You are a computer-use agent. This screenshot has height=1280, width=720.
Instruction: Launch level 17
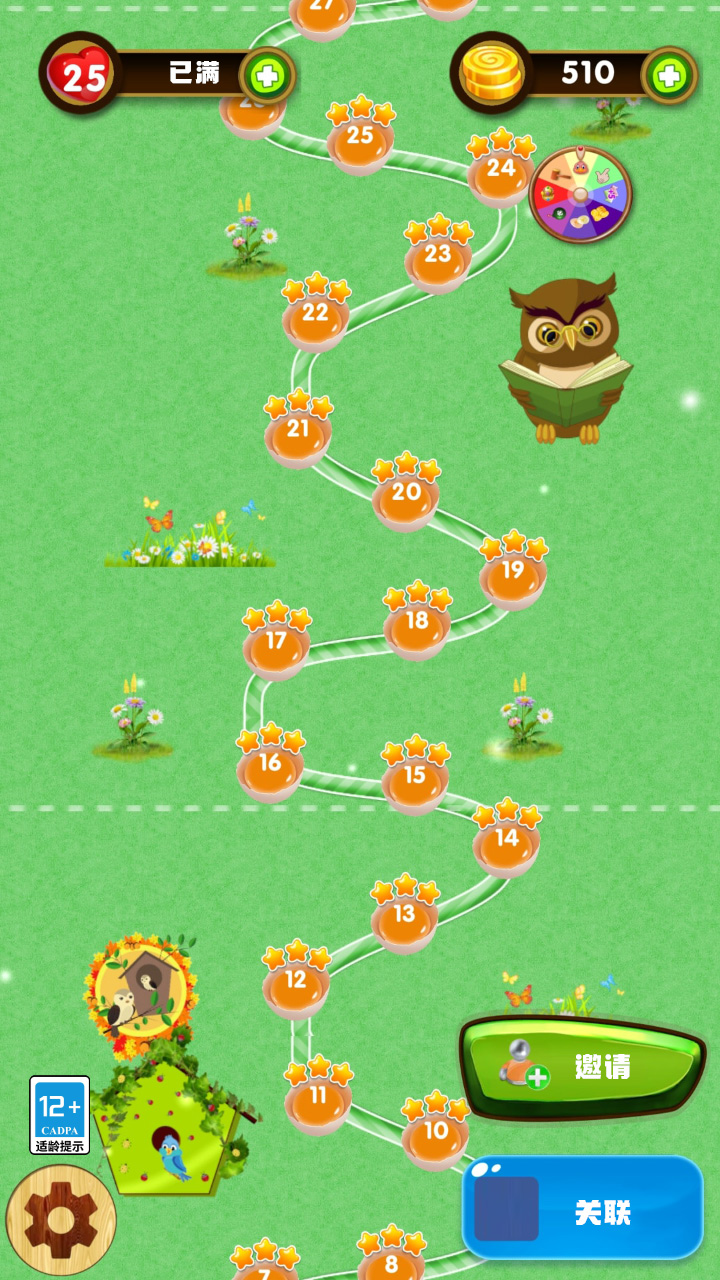[x=276, y=644]
